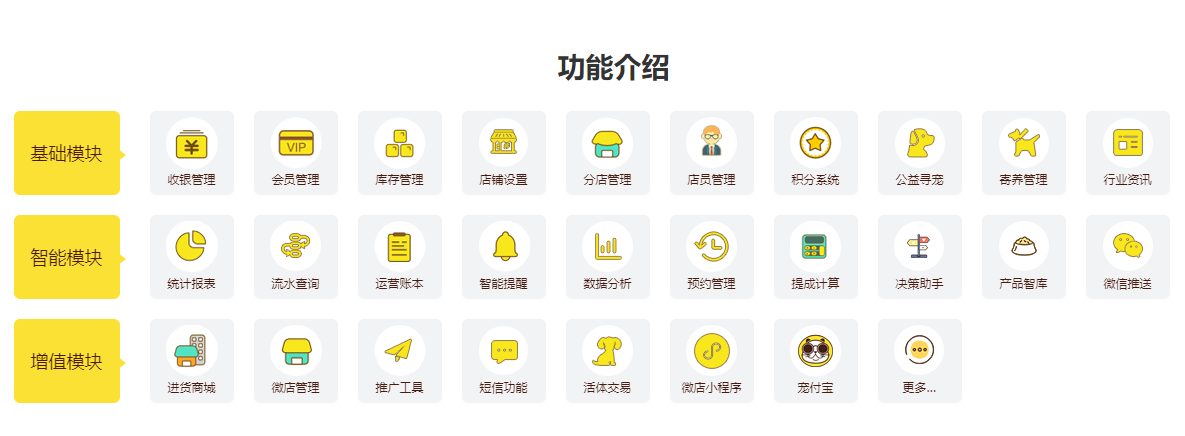Open 提成计算 calculator tile
Image resolution: width=1185 pixels, height=436 pixels.
click(x=816, y=257)
